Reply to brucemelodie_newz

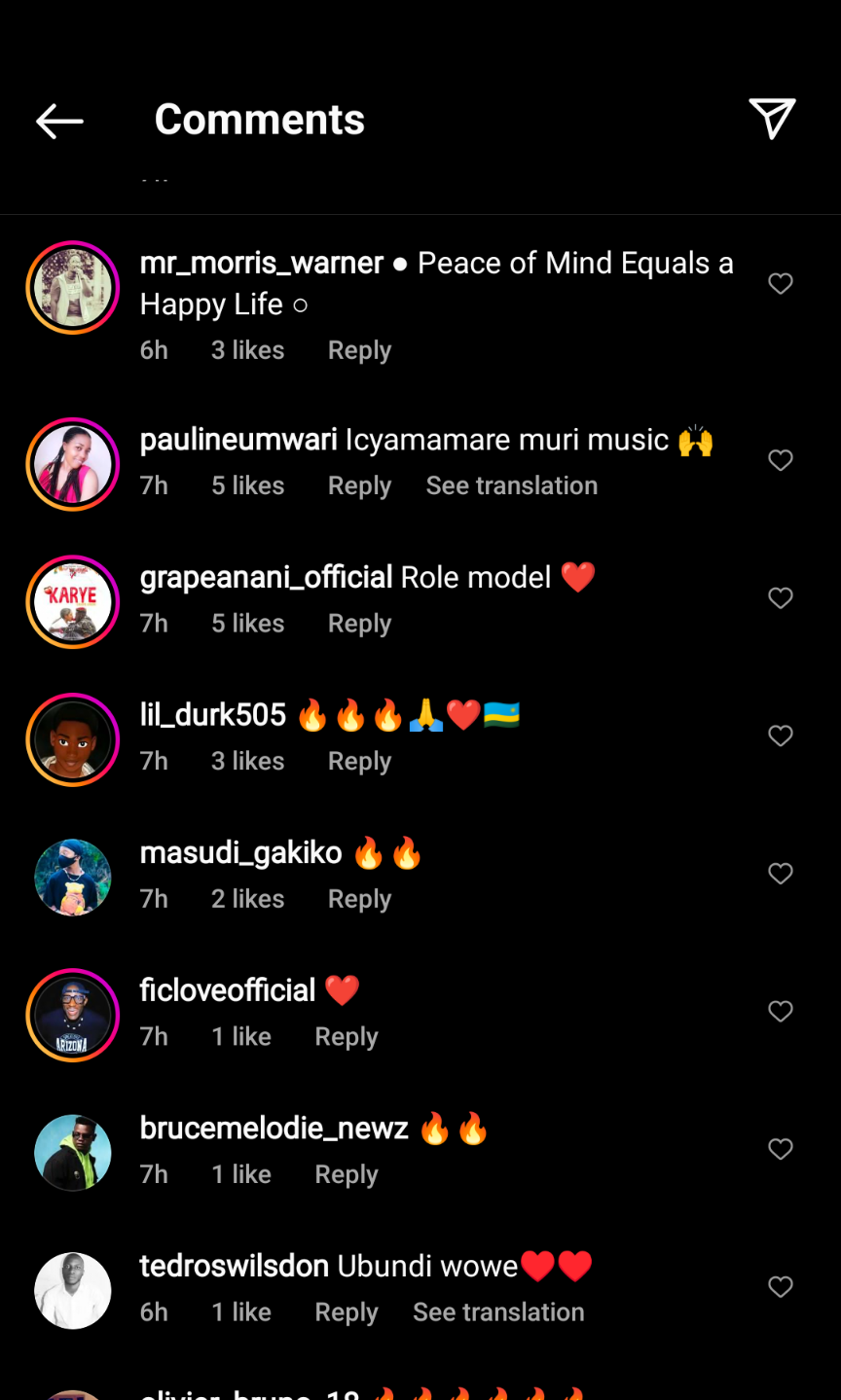[346, 1174]
